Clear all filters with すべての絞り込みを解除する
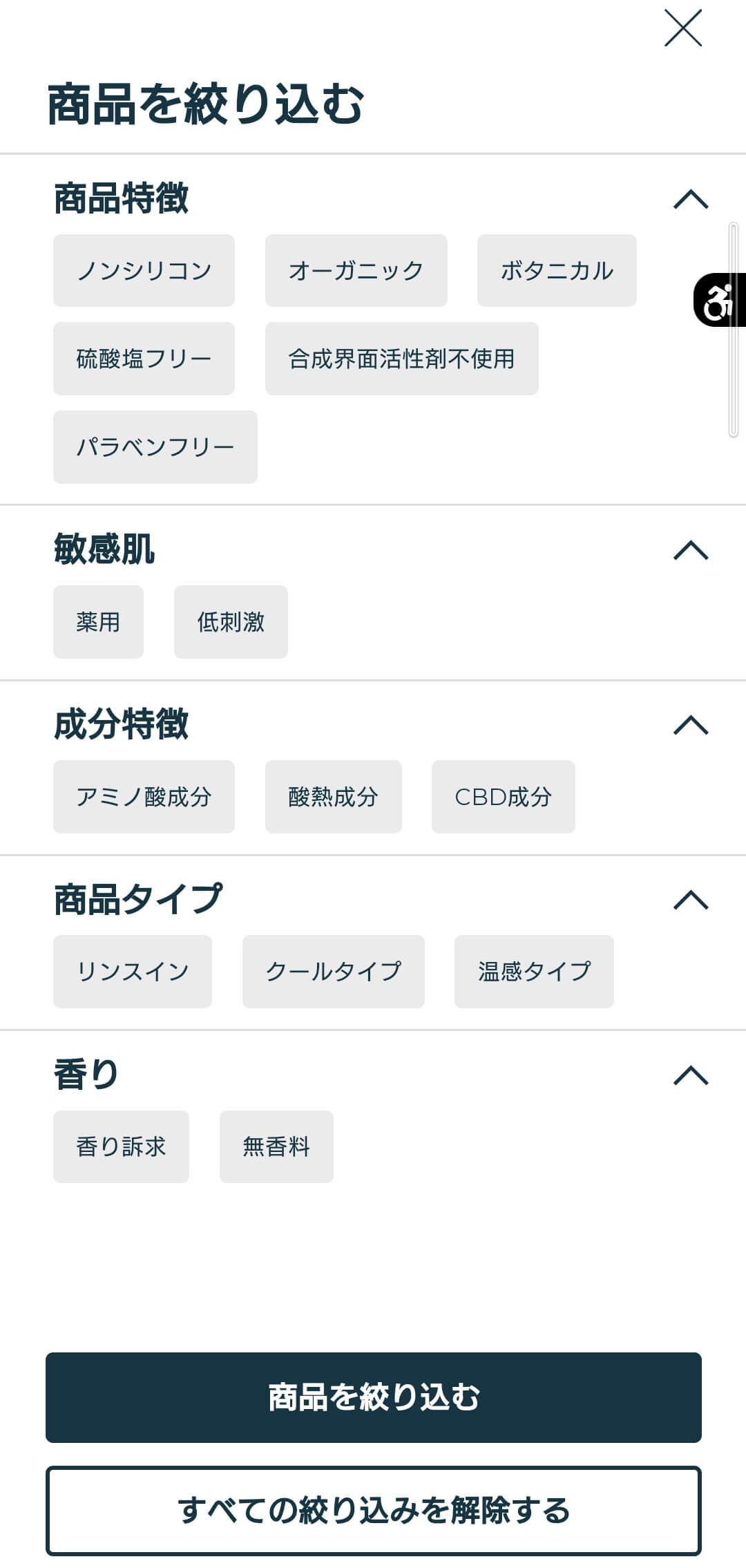The height and width of the screenshot is (1568, 746). [374, 1511]
